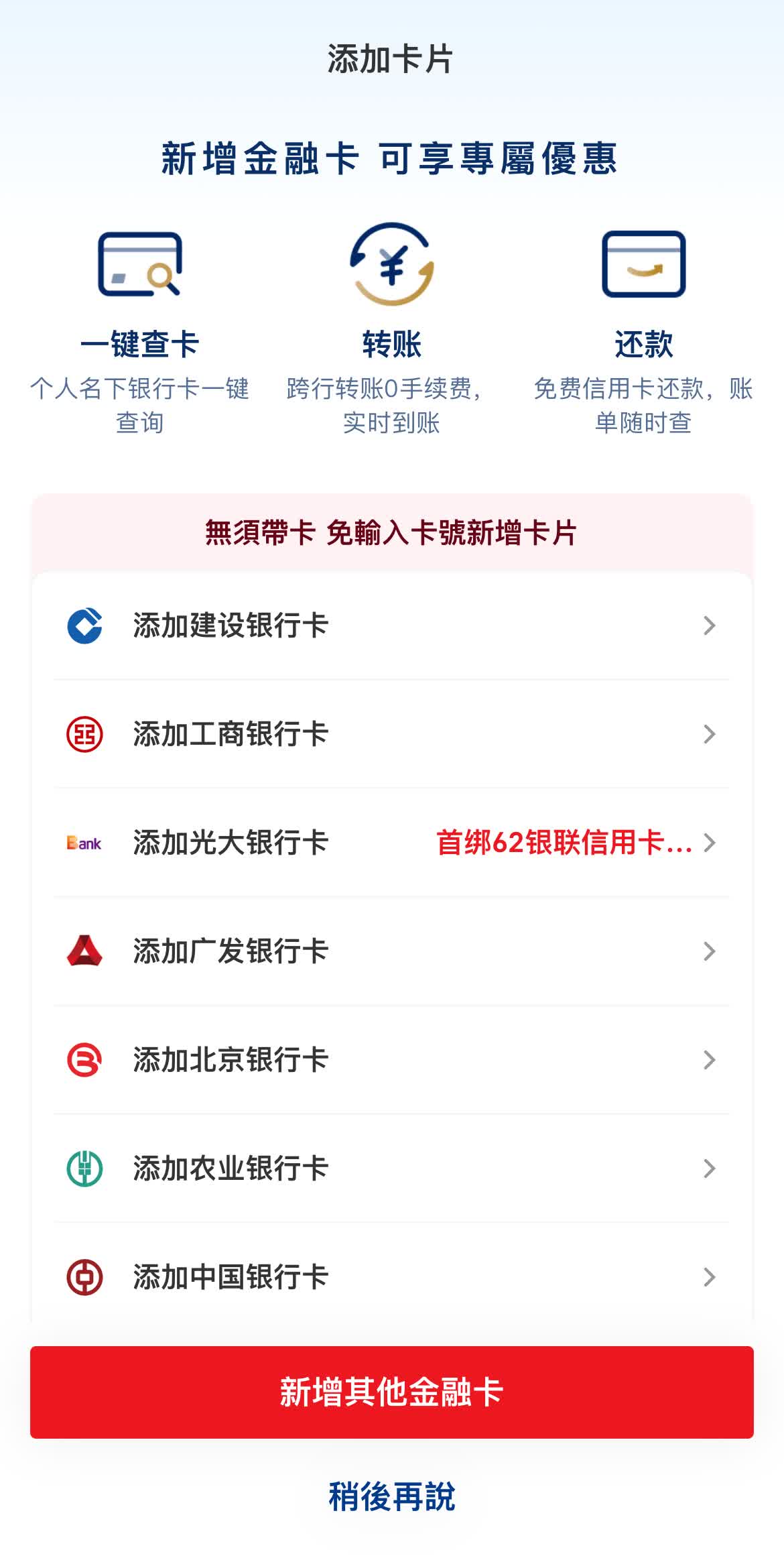Skip with 稍後再說
Viewport: 784px width, 1558px height.
coord(392,1497)
